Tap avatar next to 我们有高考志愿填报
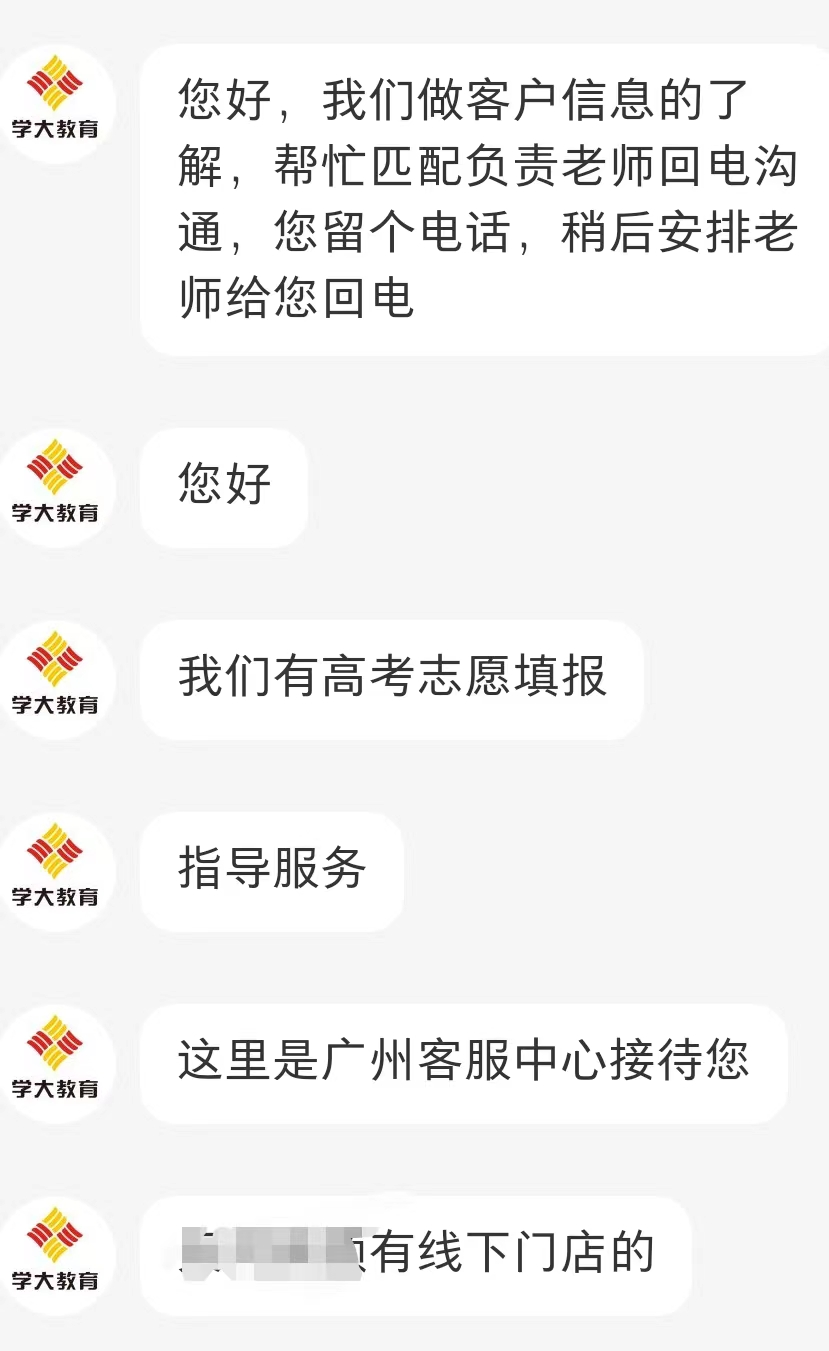Viewport: 829px width, 1351px height. click(x=56, y=680)
